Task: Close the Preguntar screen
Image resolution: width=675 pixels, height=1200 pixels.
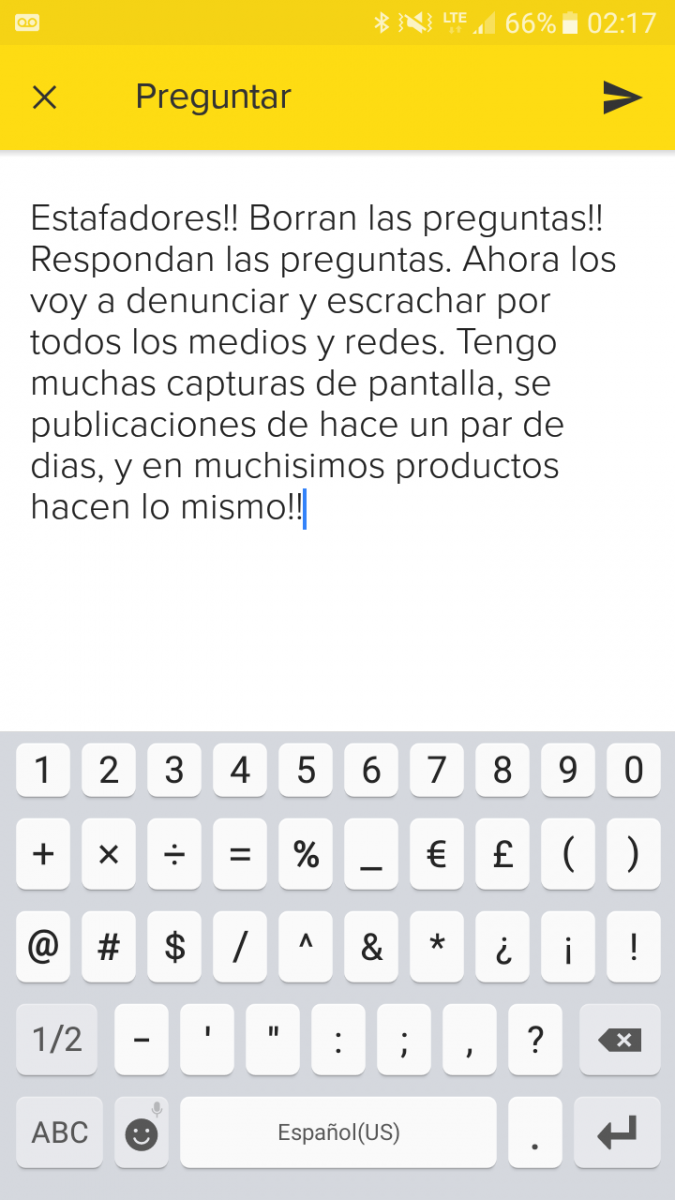Action: pyautogui.click(x=45, y=97)
